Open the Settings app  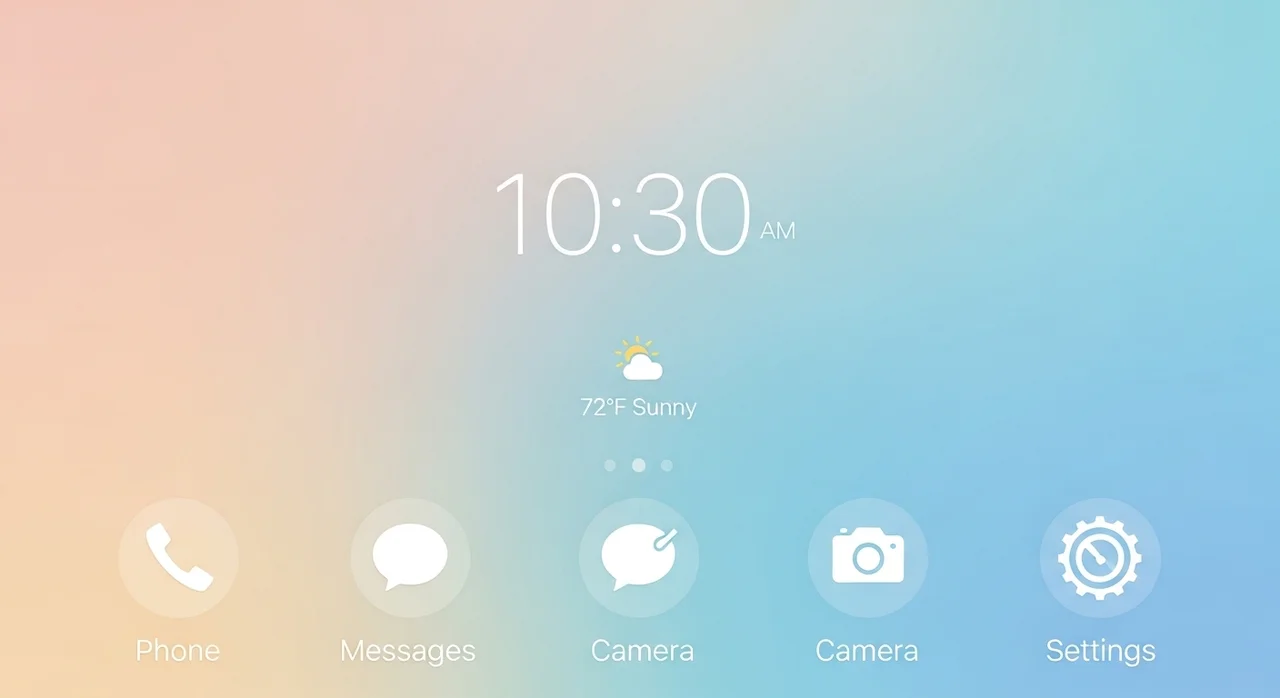1100,557
